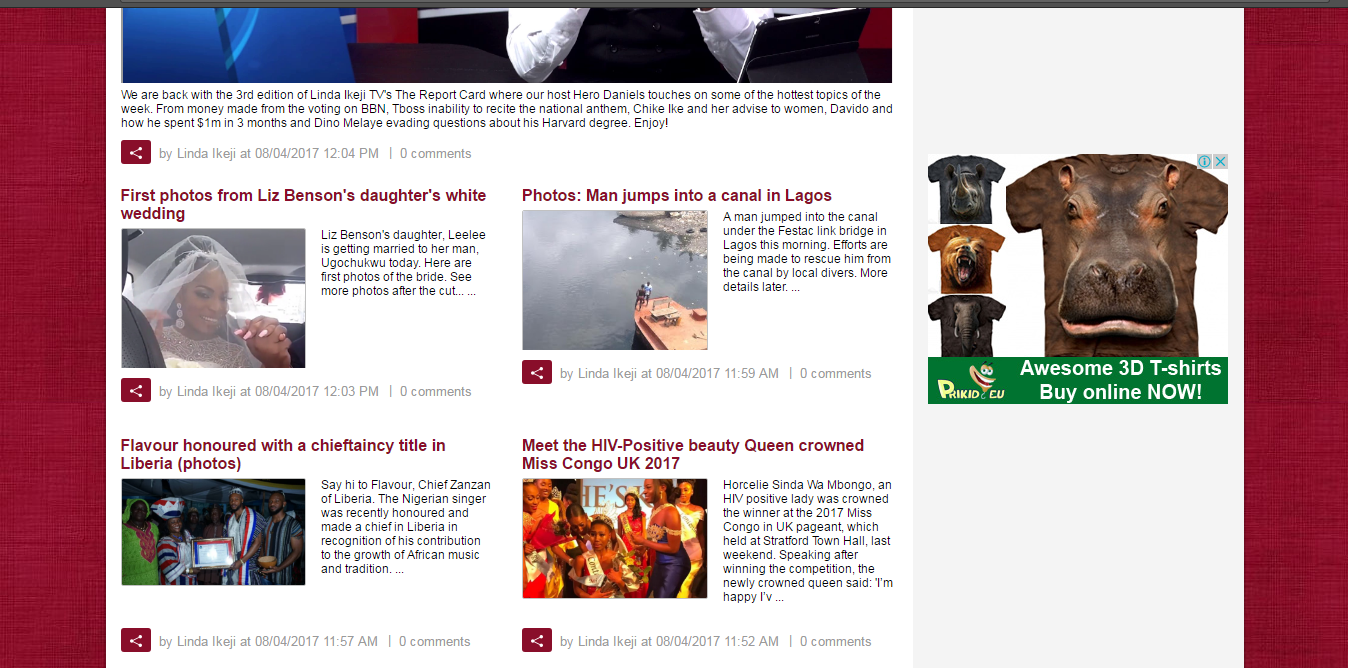
Task: Share the Liz Benson wedding post
Action: 136,391
